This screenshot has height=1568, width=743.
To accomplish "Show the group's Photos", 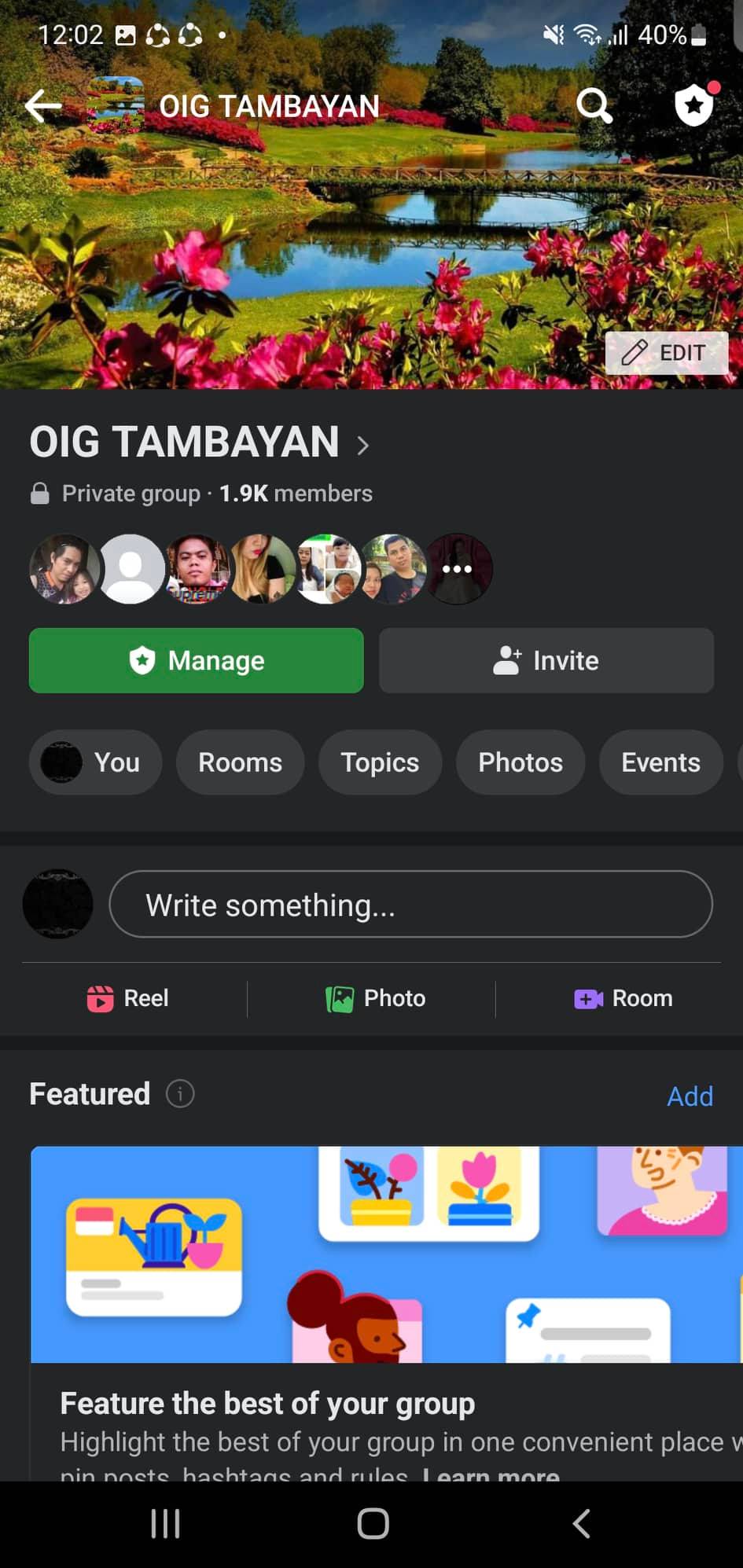I will coord(520,762).
